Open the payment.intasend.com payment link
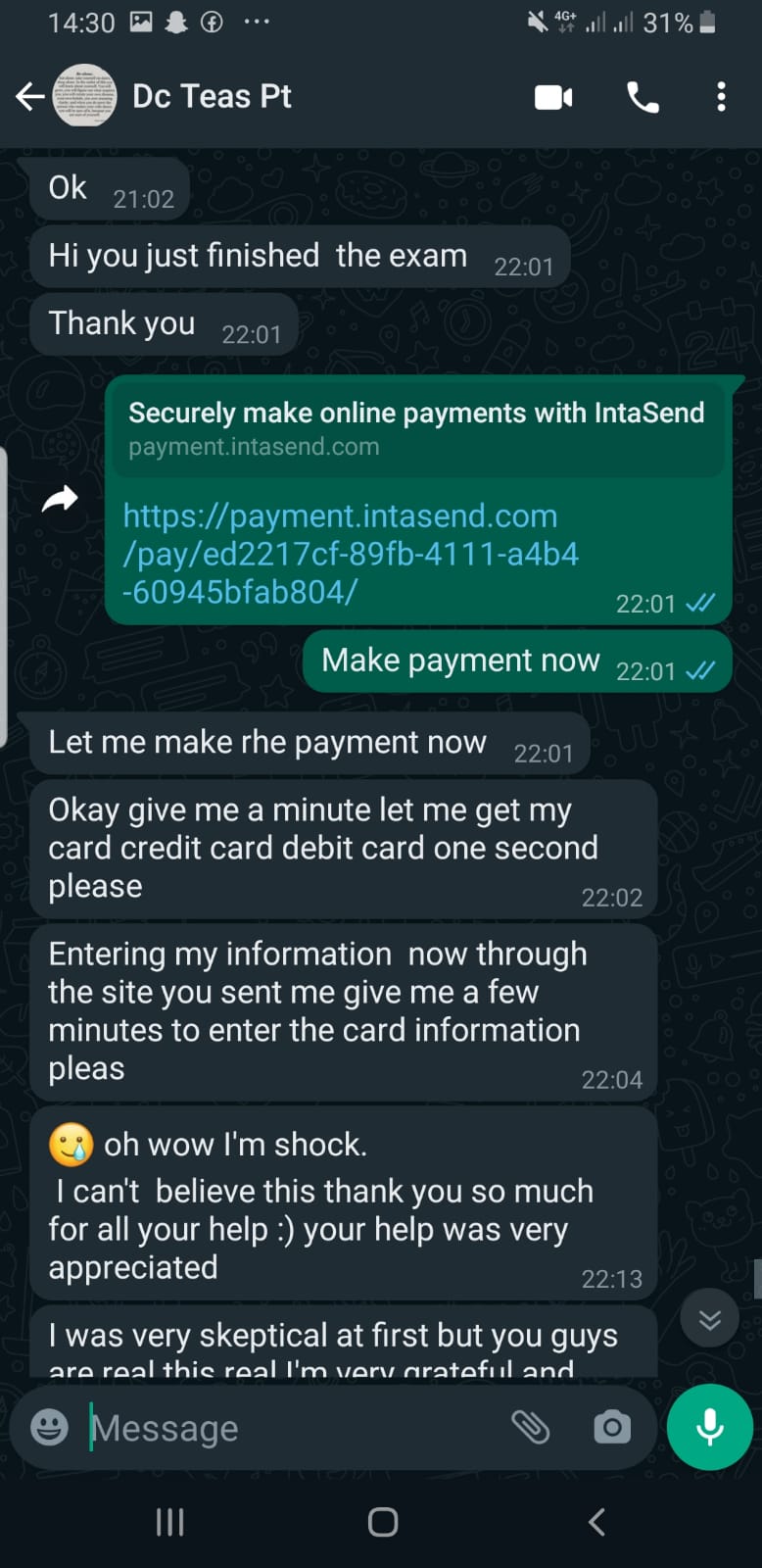The image size is (762, 1568). click(x=351, y=554)
